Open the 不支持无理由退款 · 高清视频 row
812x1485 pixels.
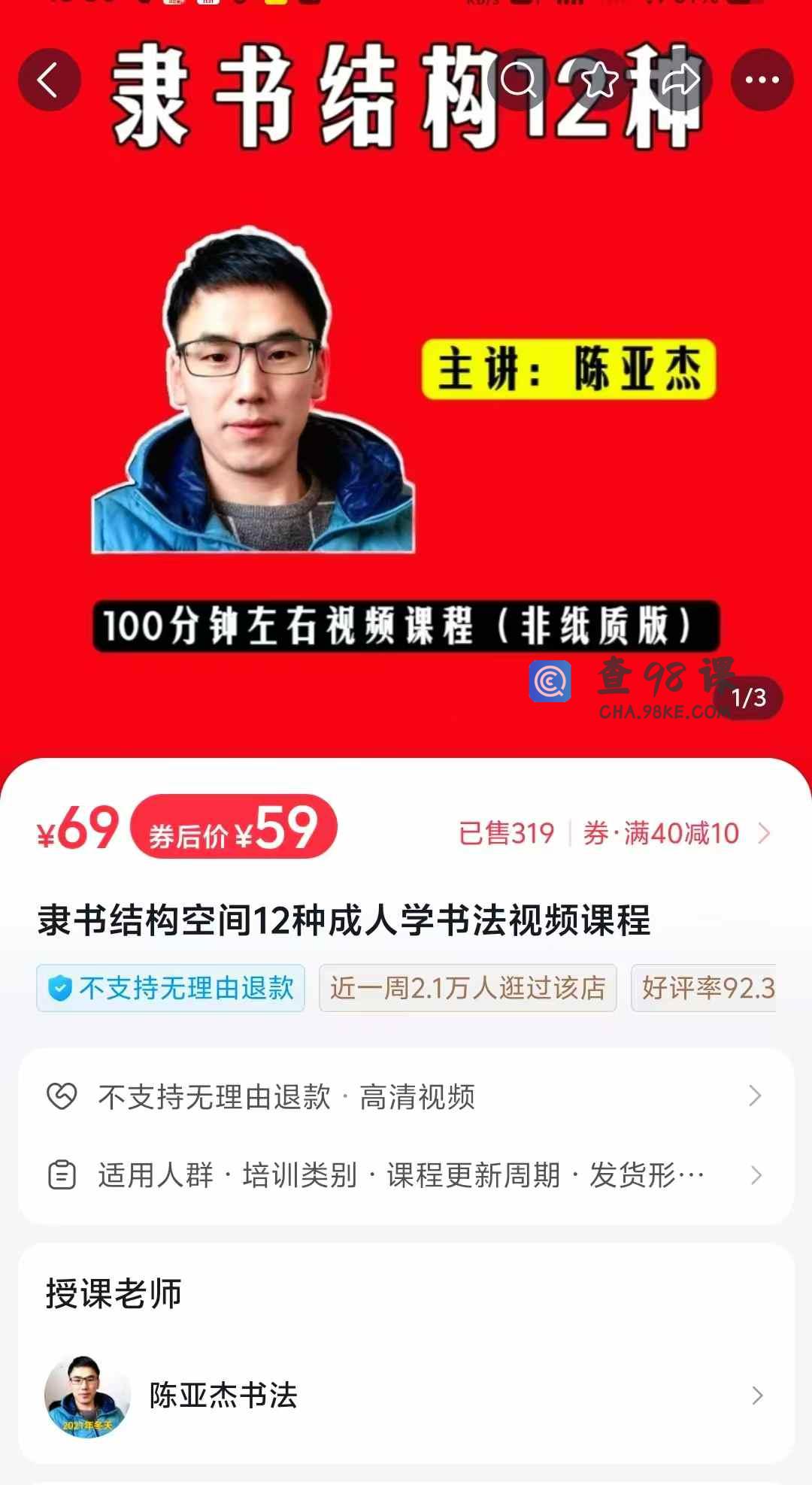point(406,1097)
